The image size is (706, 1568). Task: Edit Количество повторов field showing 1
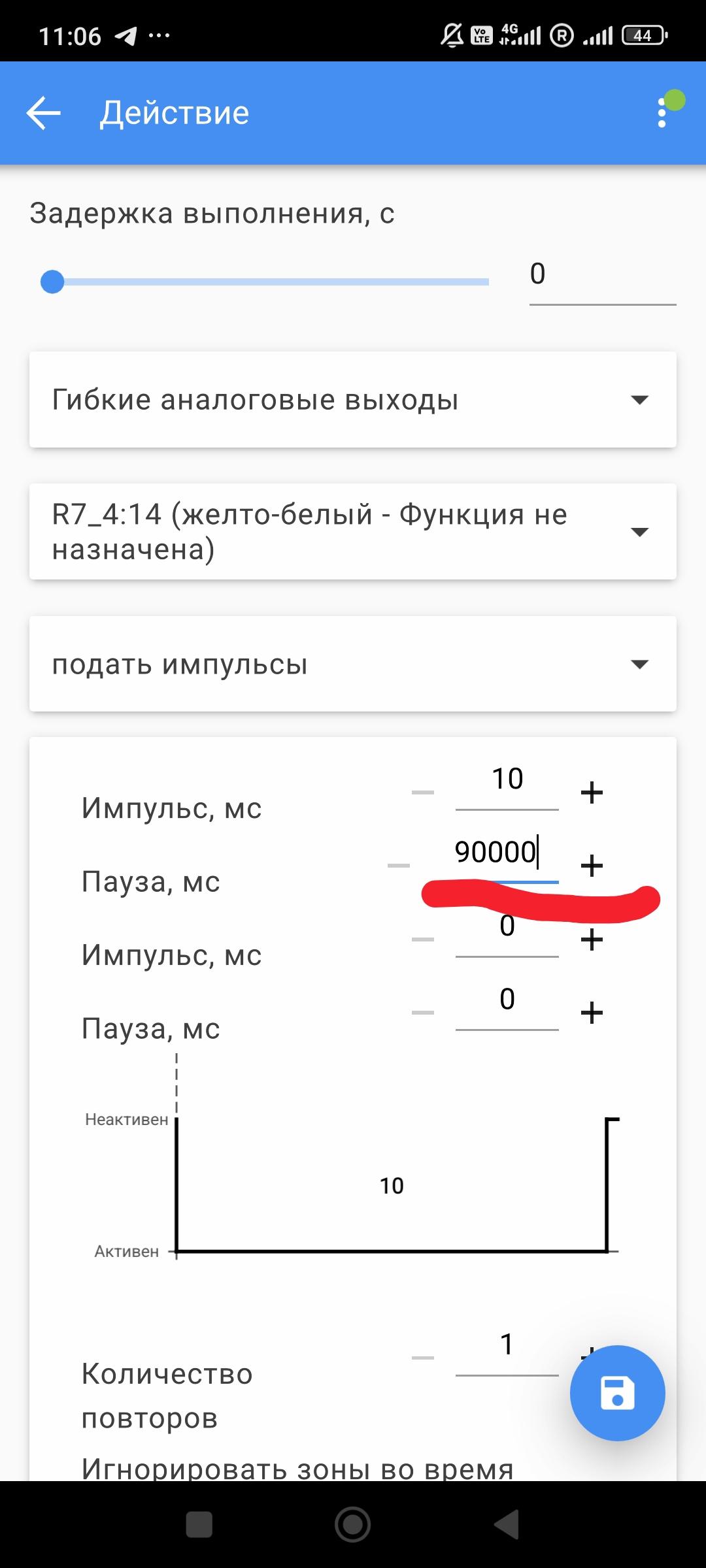tap(507, 1346)
